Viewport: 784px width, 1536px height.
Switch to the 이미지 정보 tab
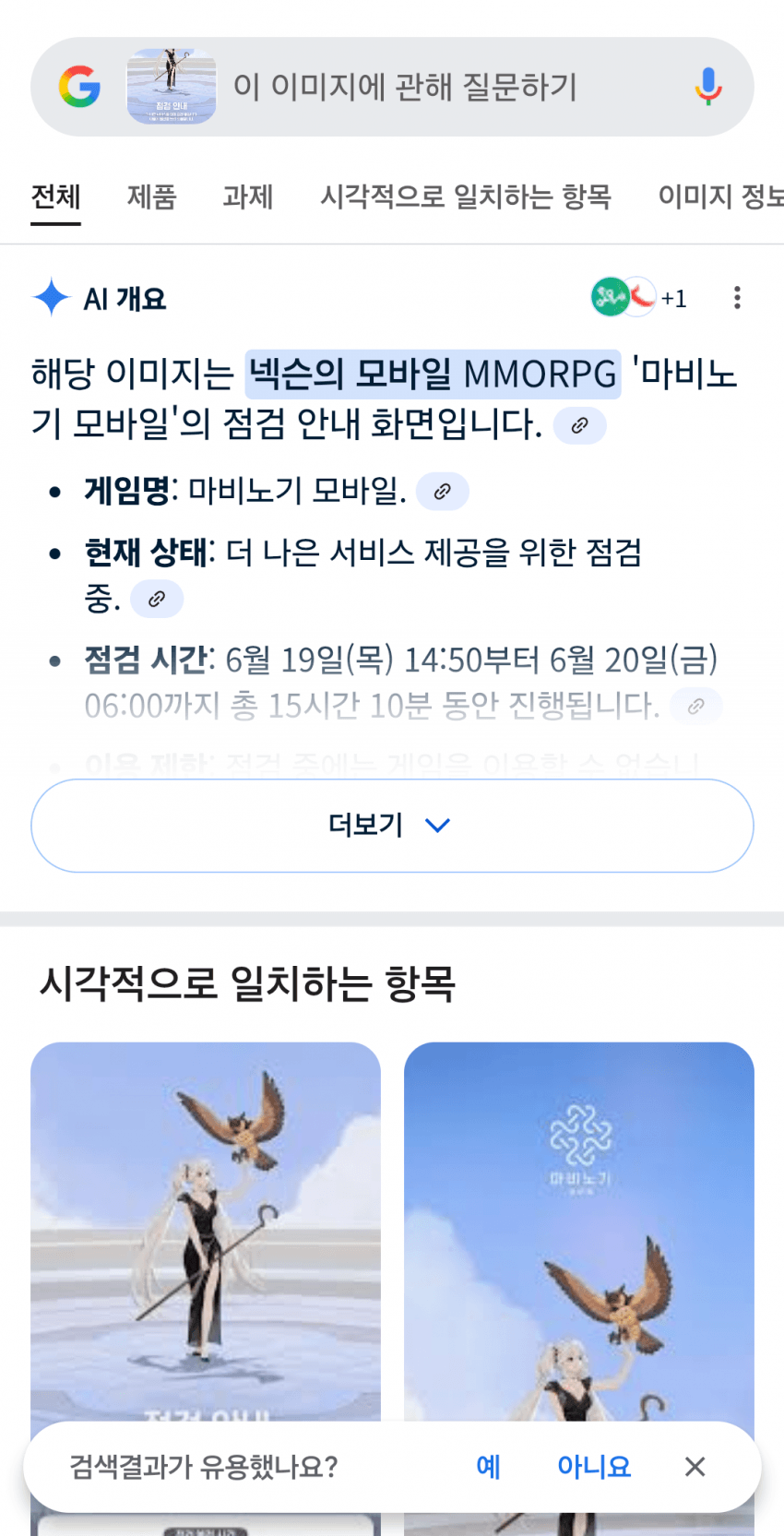coord(719,196)
